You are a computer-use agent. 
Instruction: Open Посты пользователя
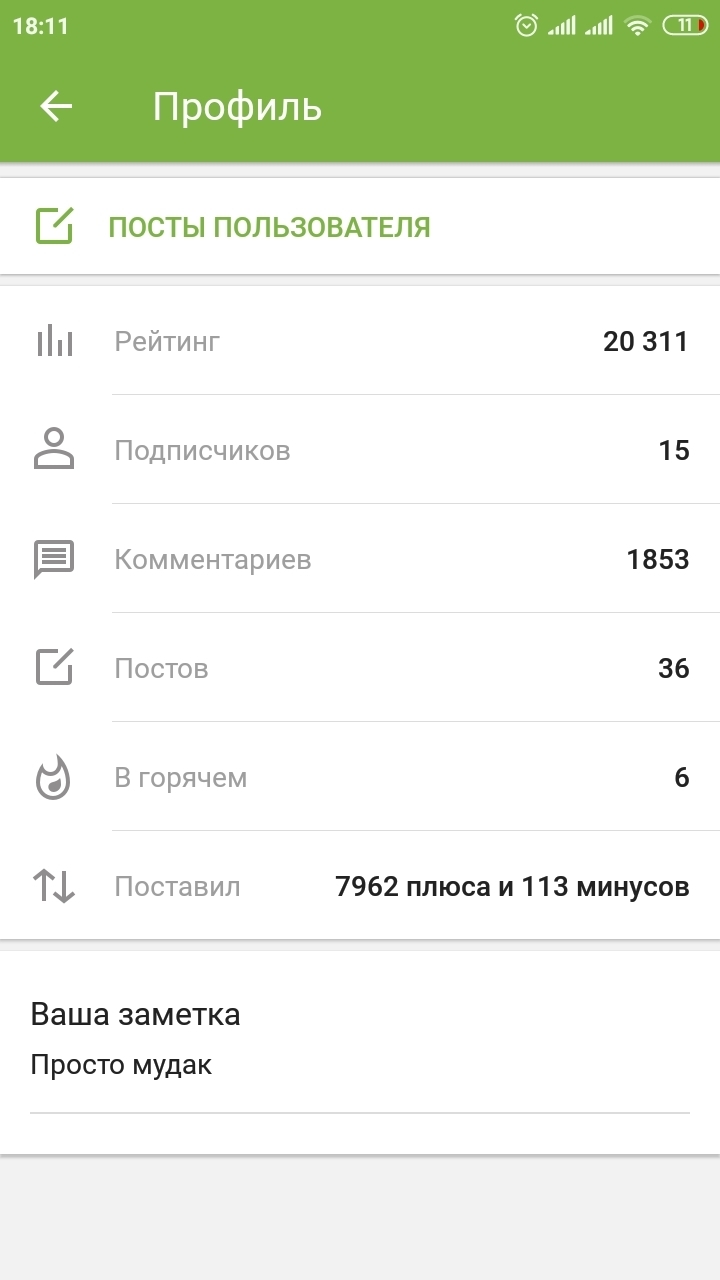coord(268,227)
